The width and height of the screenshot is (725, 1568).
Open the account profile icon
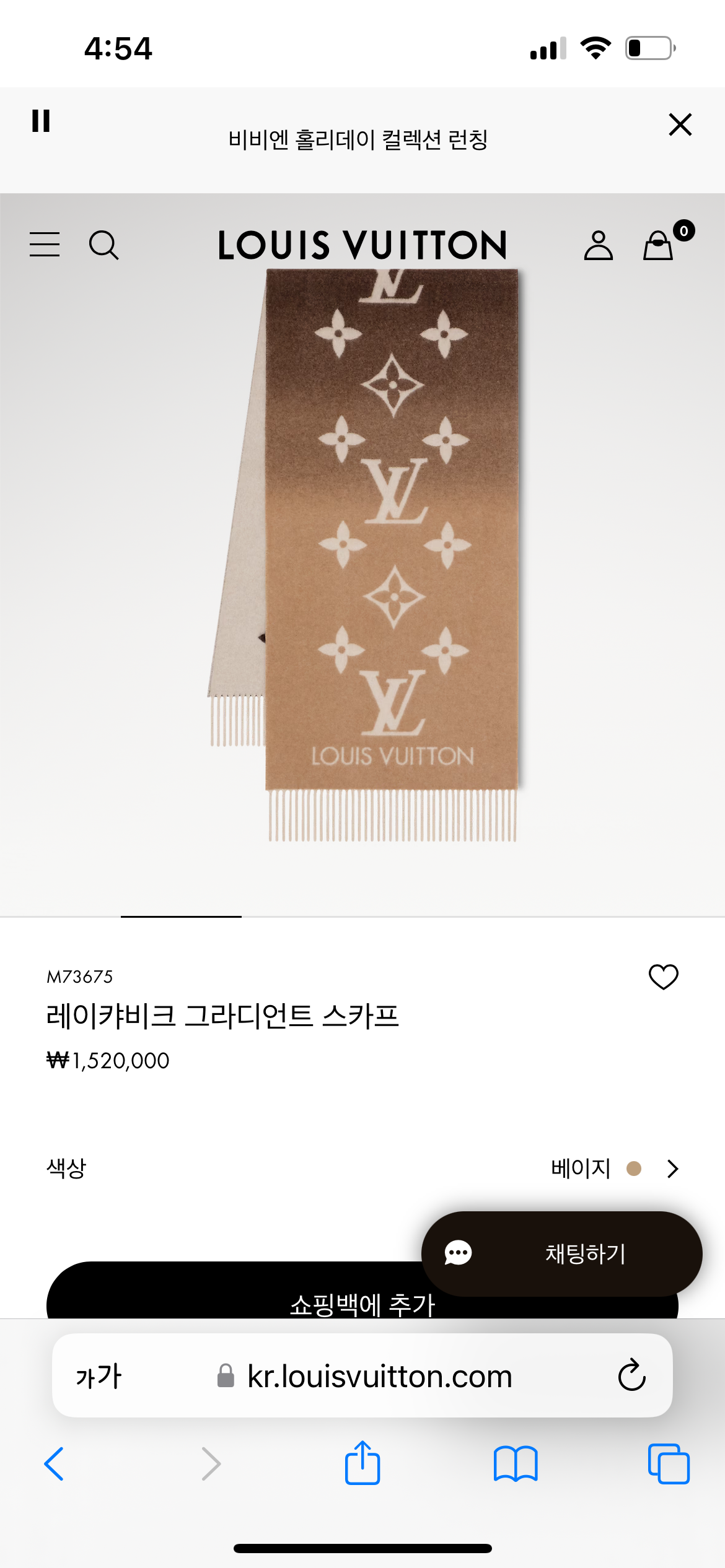click(599, 245)
